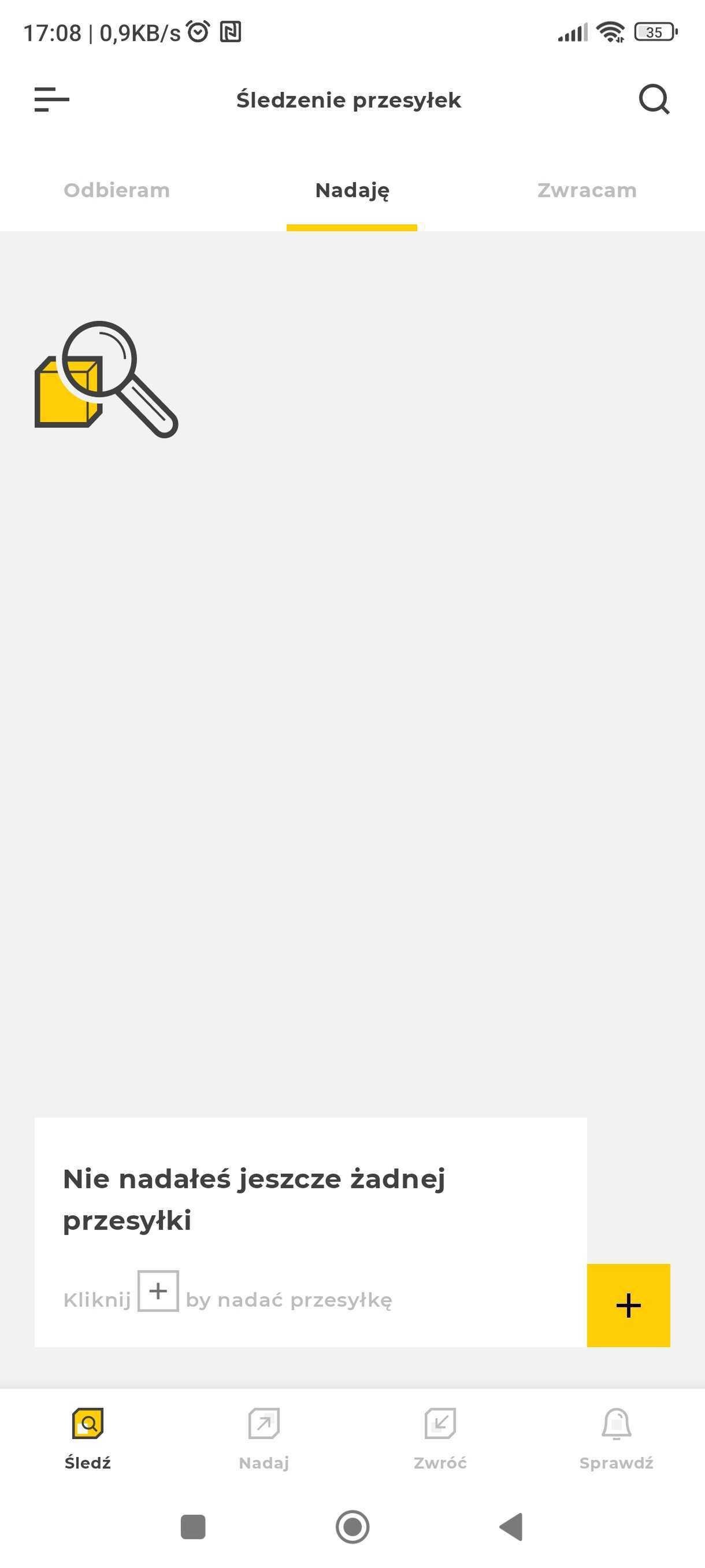Viewport: 705px width, 1568px height.
Task: Open the search magnifier icon
Action: [654, 99]
